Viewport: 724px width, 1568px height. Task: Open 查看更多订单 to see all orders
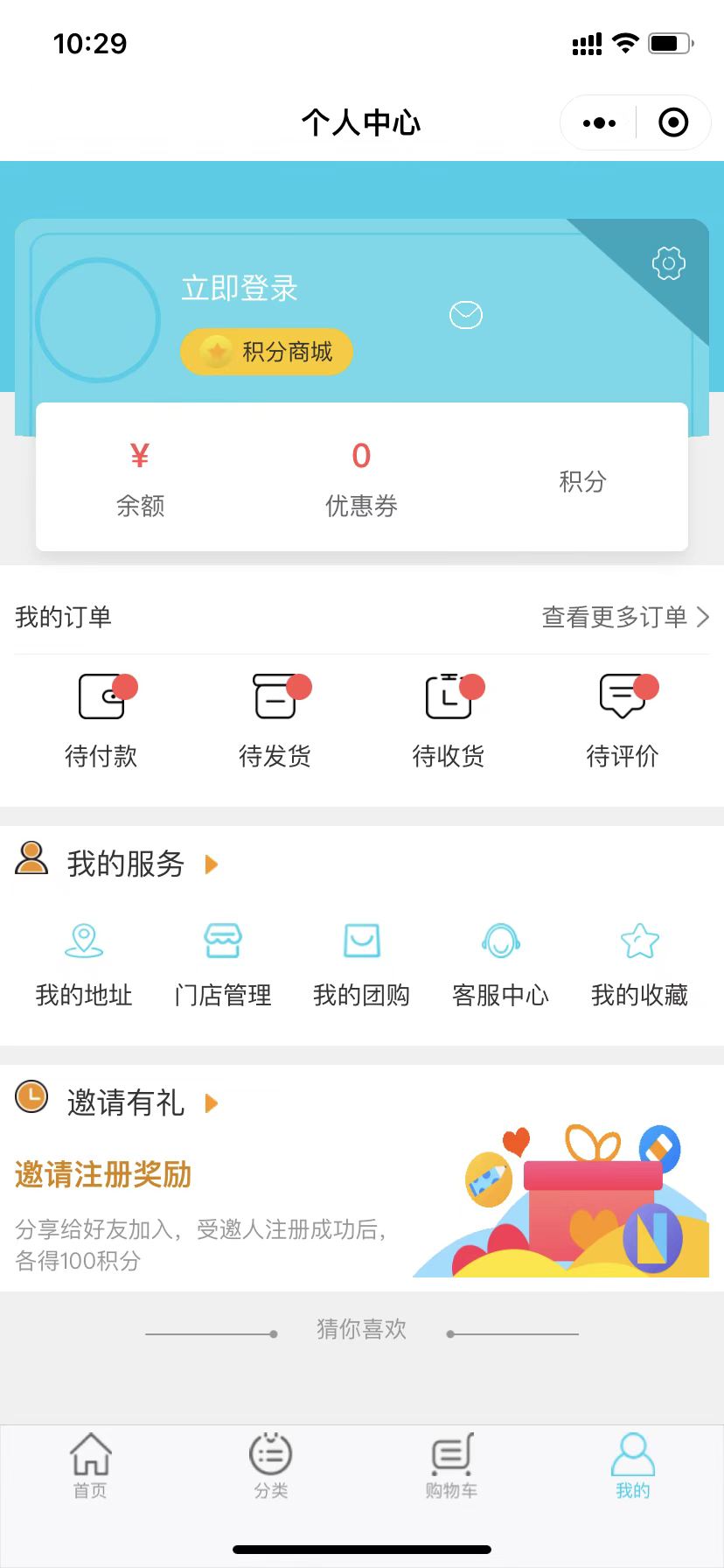(x=624, y=618)
